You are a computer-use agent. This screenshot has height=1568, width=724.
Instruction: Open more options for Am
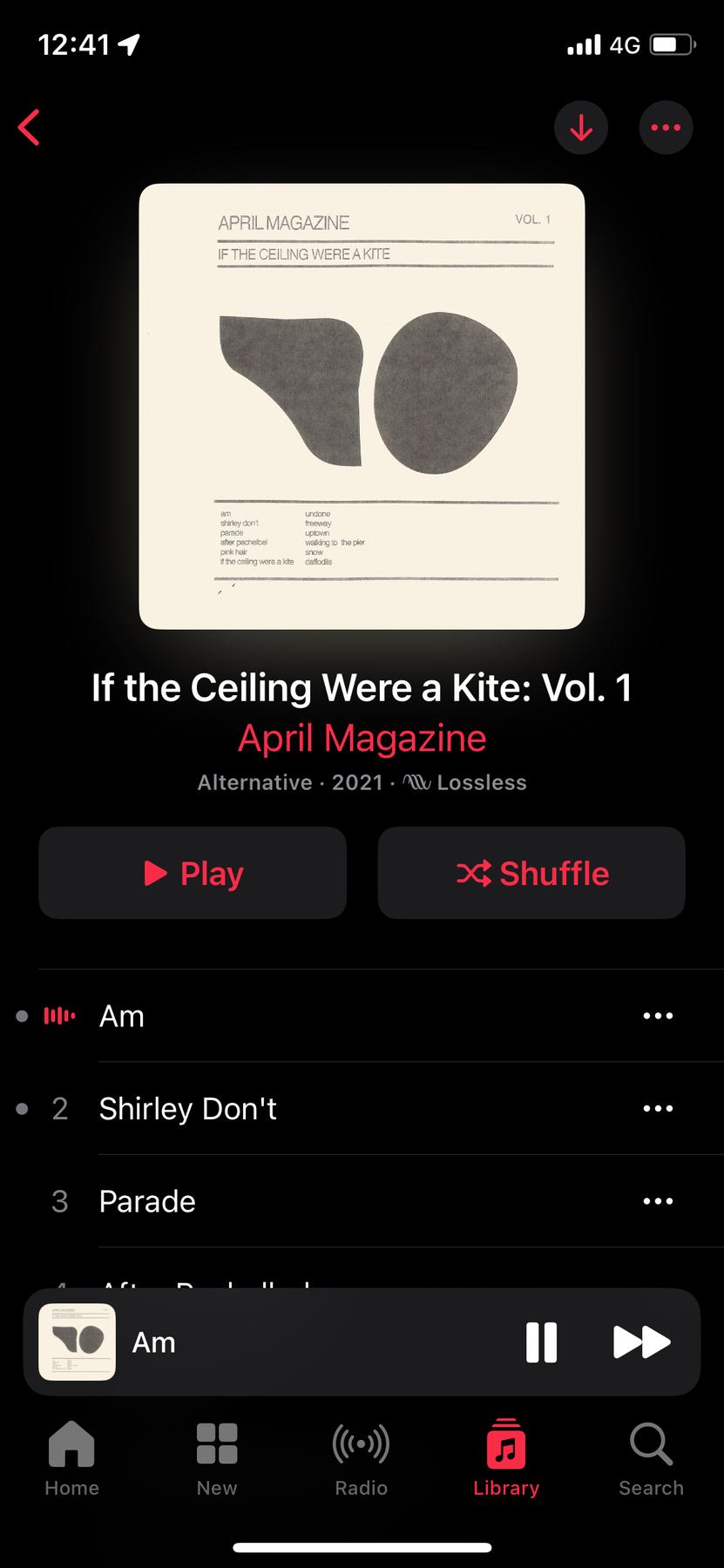click(658, 1016)
